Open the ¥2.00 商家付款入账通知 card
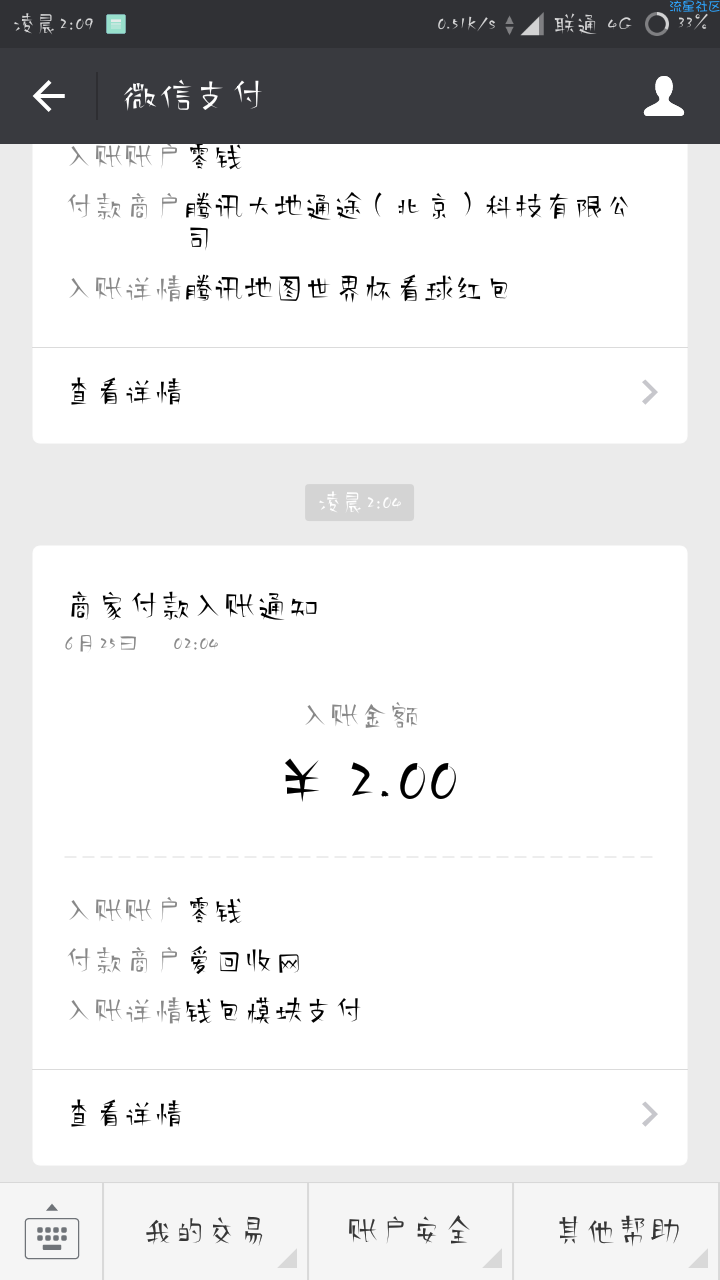Viewport: 720px width, 1280px height. click(x=360, y=855)
